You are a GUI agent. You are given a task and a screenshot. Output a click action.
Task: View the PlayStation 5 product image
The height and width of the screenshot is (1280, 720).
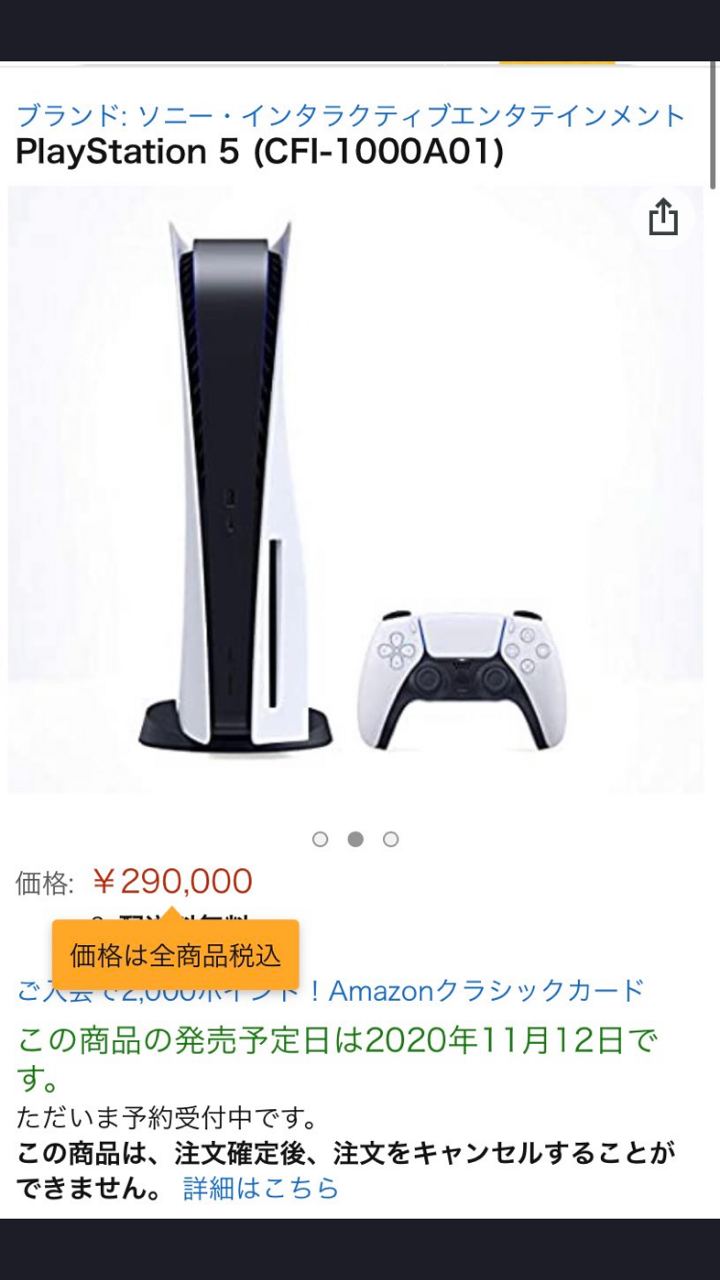(x=355, y=490)
